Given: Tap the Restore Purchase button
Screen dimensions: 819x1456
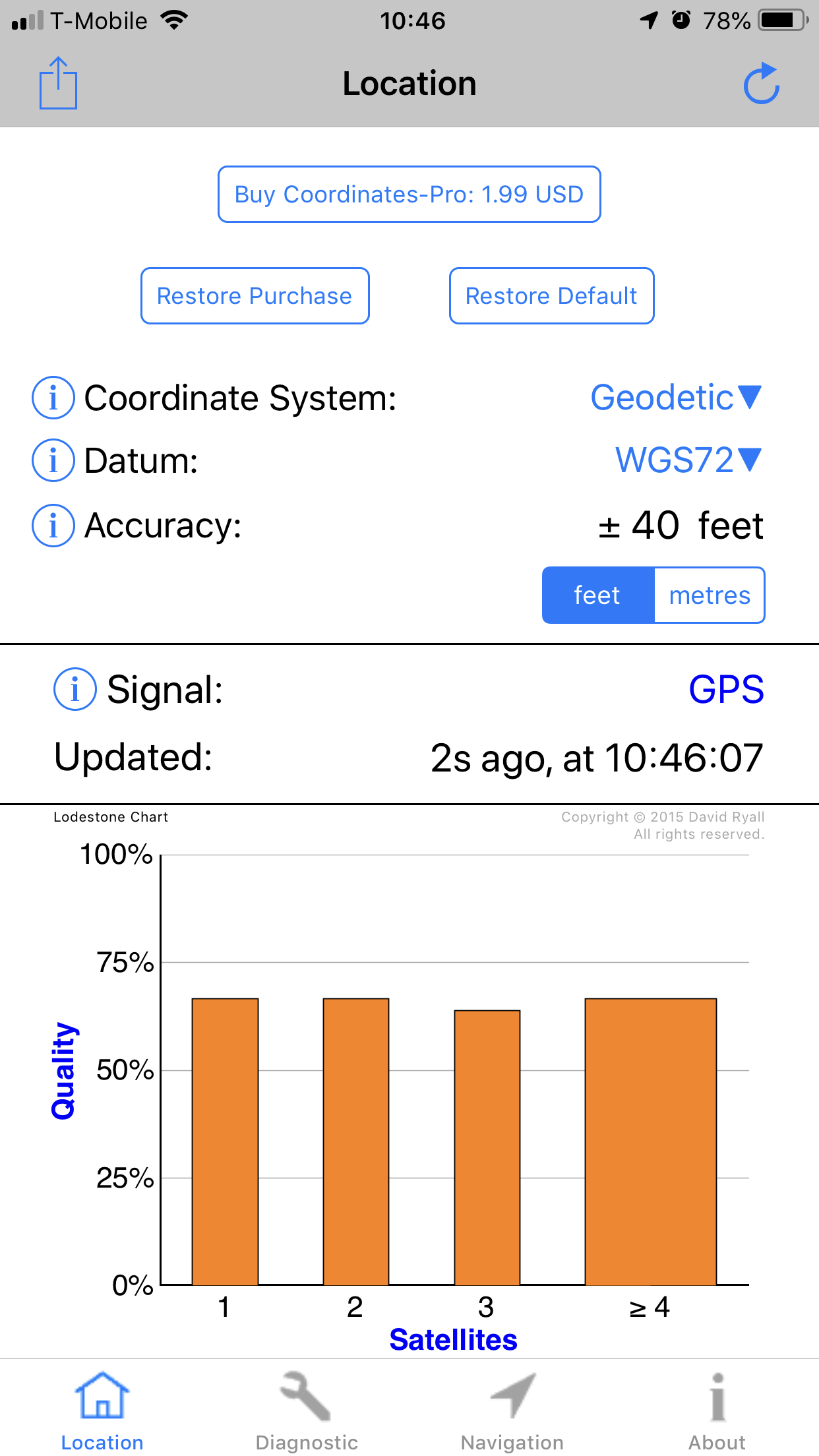Looking at the screenshot, I should [x=255, y=296].
